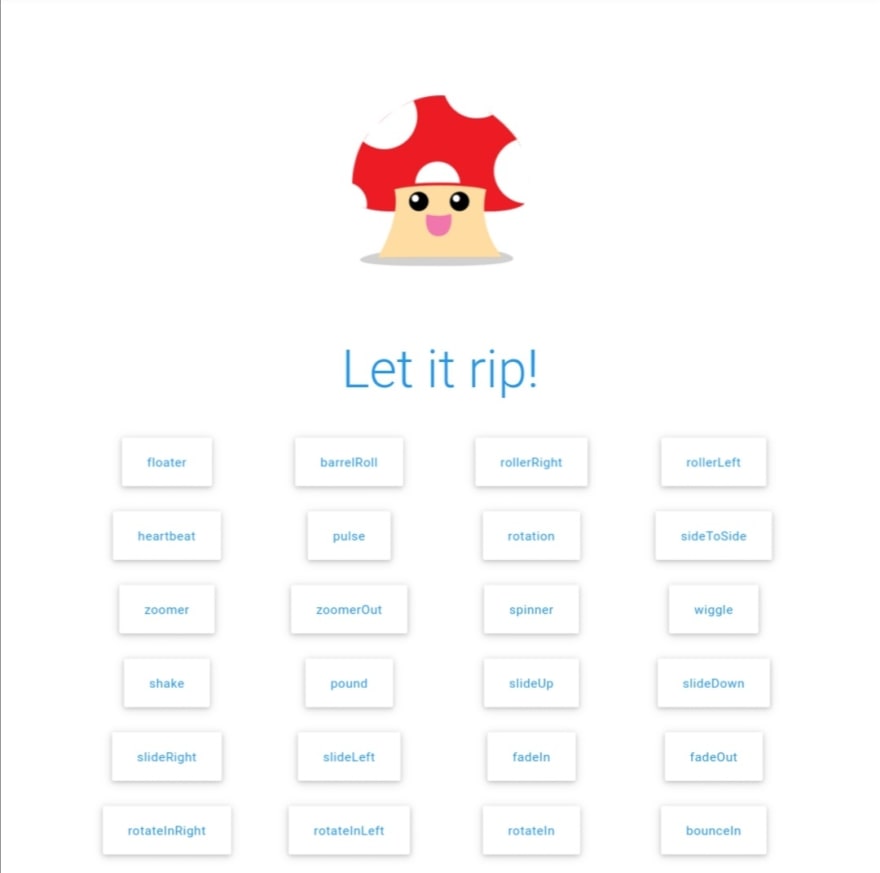Screen dimensions: 880x873
Task: Make the mushroom wiggle
Action: tap(713, 609)
